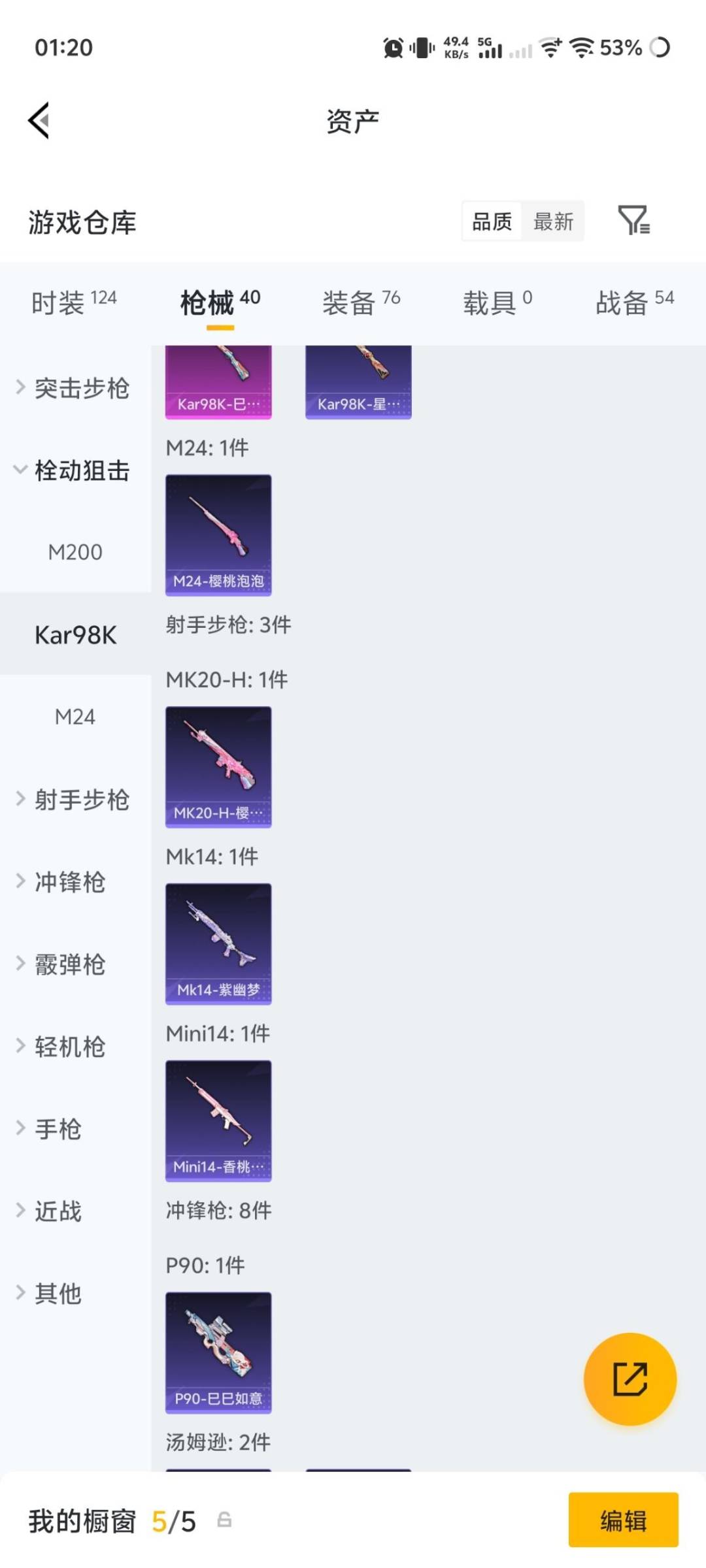Tap the Wi-Fi icon in the status bar

[580, 48]
